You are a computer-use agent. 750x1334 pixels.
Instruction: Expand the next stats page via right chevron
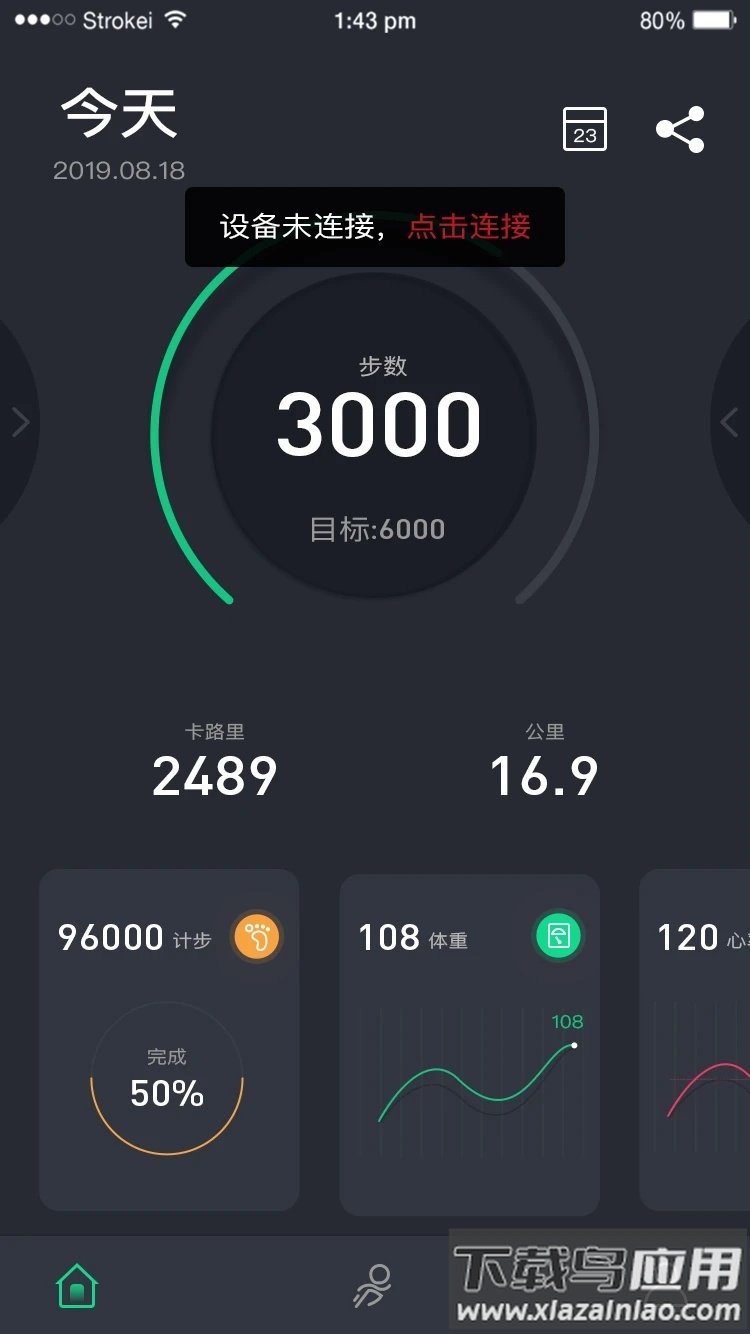coord(728,422)
